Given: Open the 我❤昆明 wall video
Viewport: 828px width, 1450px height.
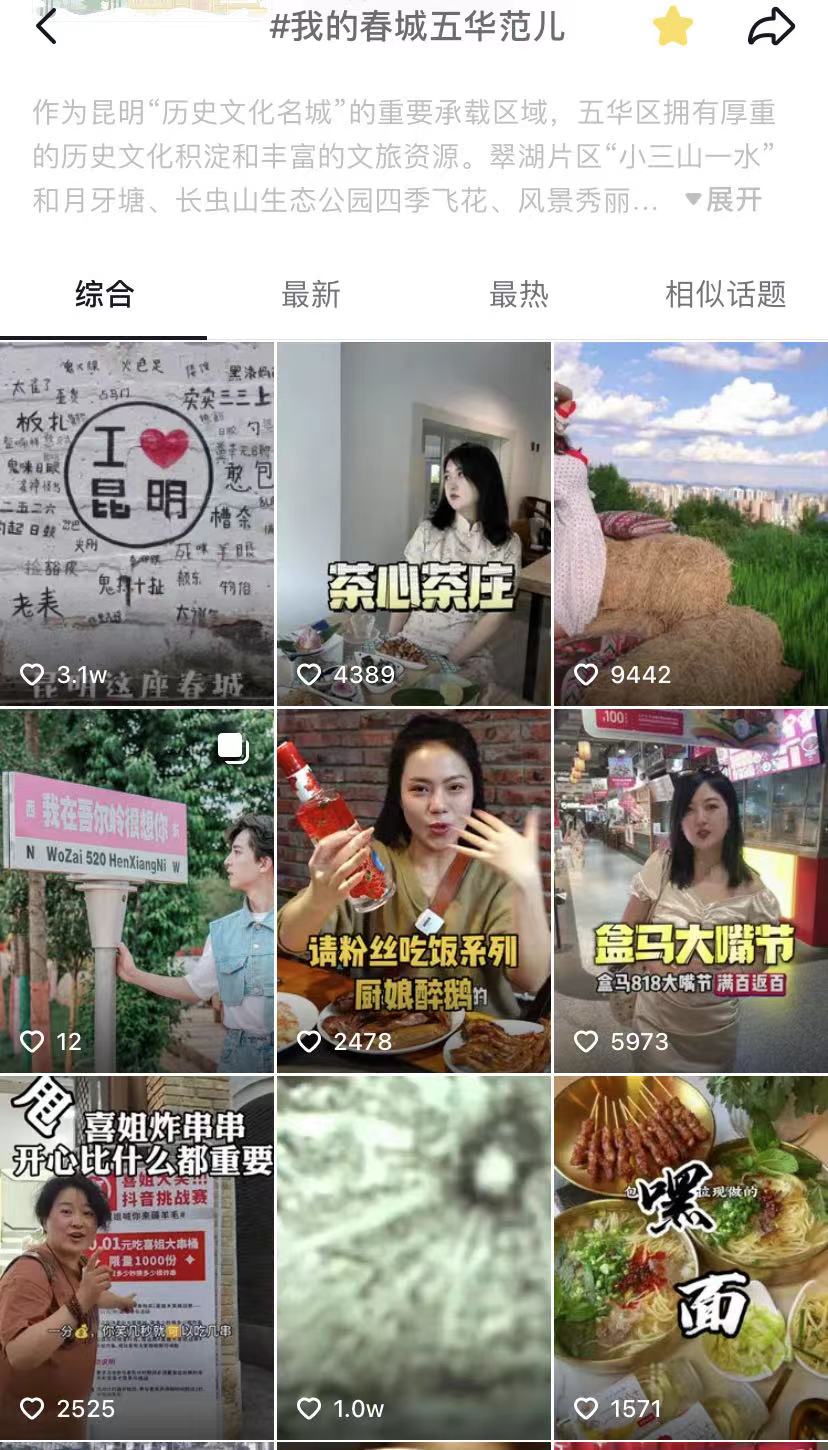Looking at the screenshot, I should 137,523.
